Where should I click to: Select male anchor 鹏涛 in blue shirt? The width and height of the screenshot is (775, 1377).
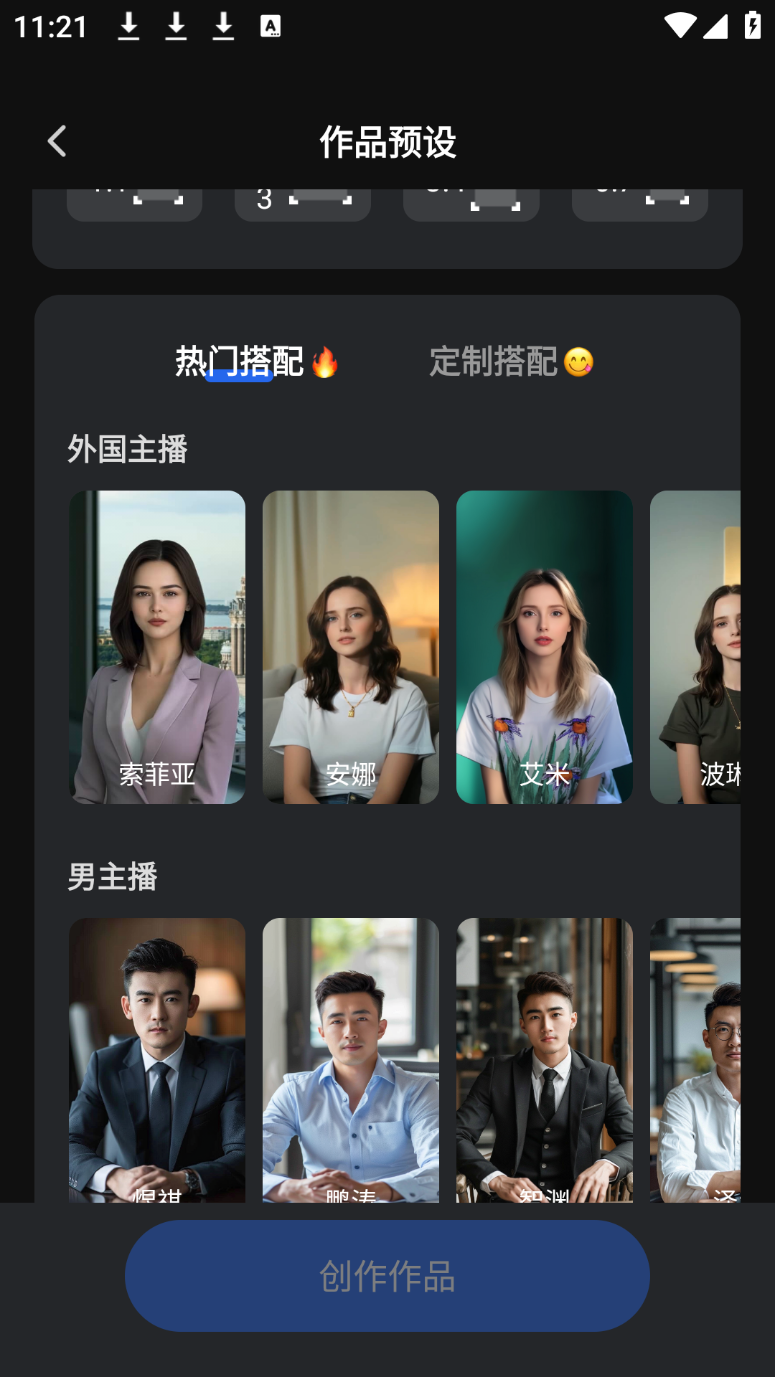[x=350, y=1060]
